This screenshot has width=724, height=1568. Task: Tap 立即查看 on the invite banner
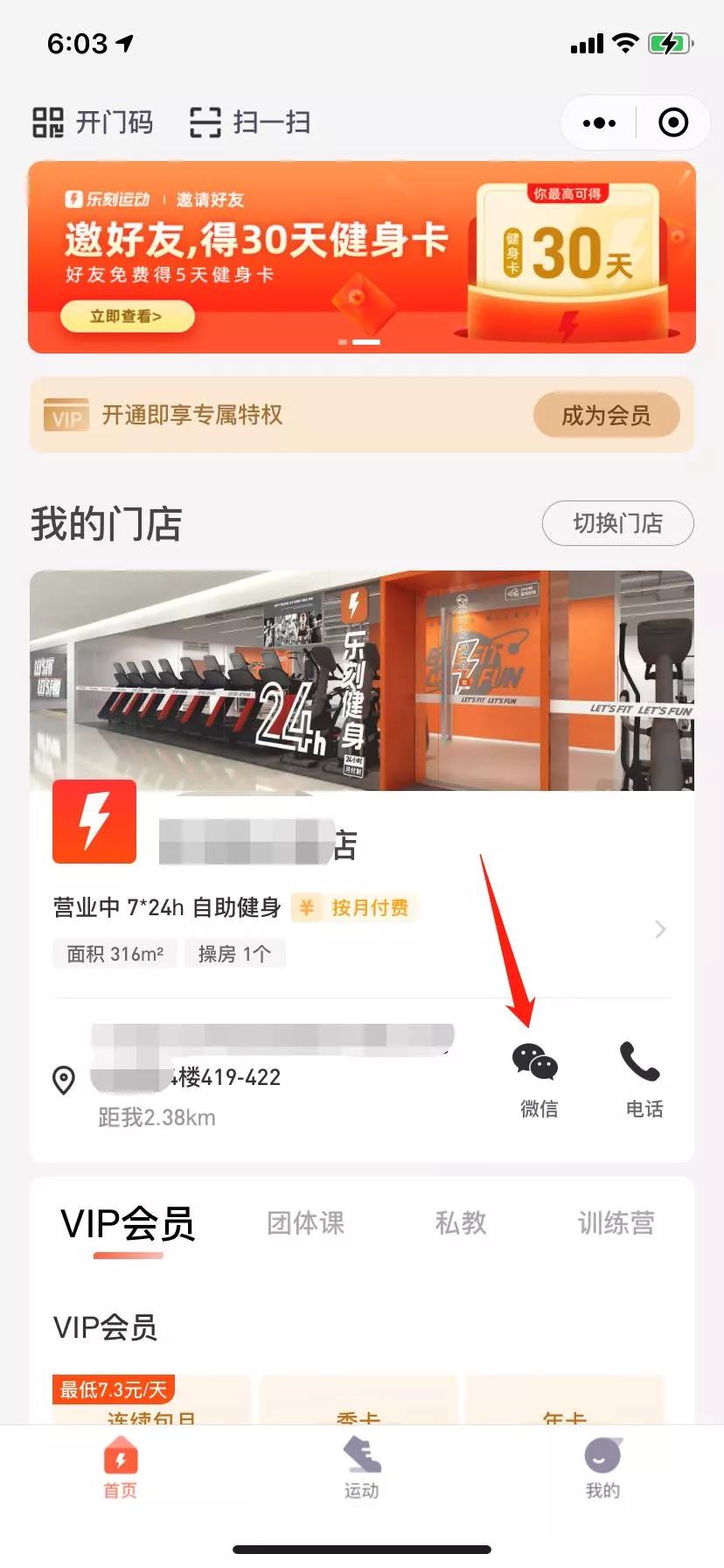(127, 317)
